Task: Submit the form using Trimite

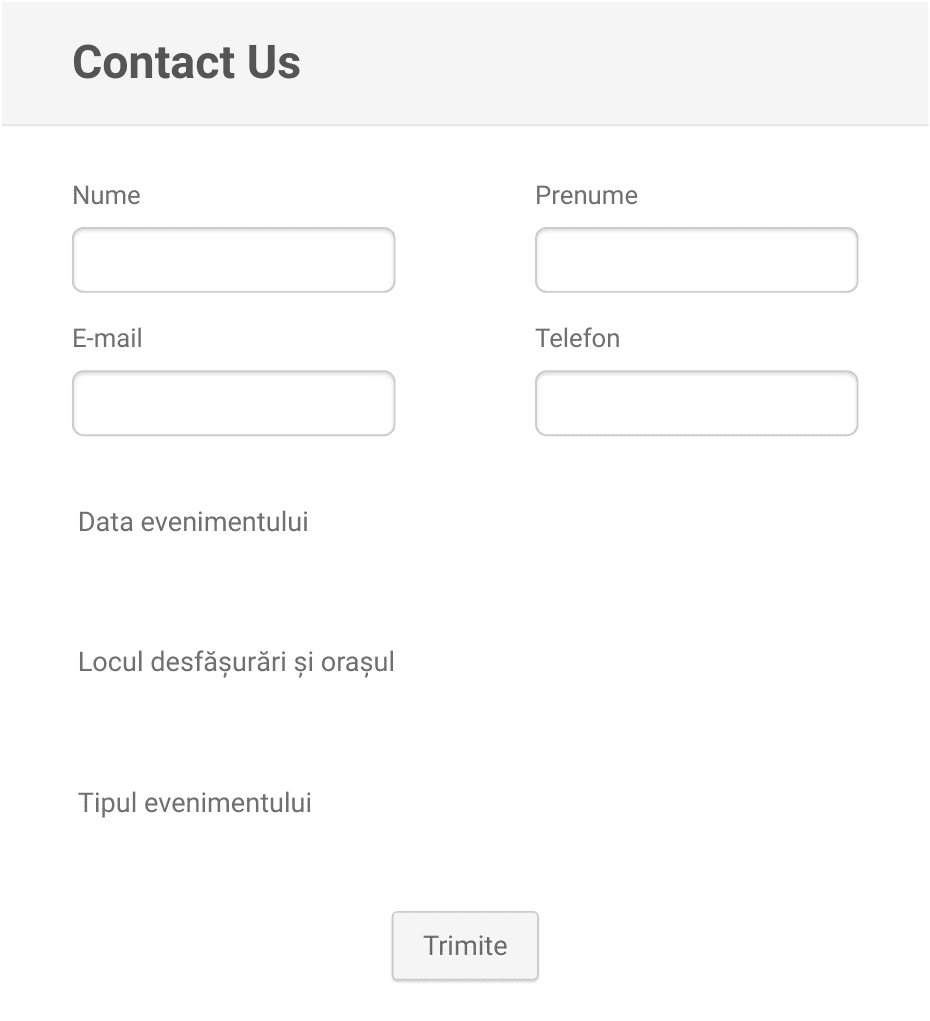Action: click(465, 945)
